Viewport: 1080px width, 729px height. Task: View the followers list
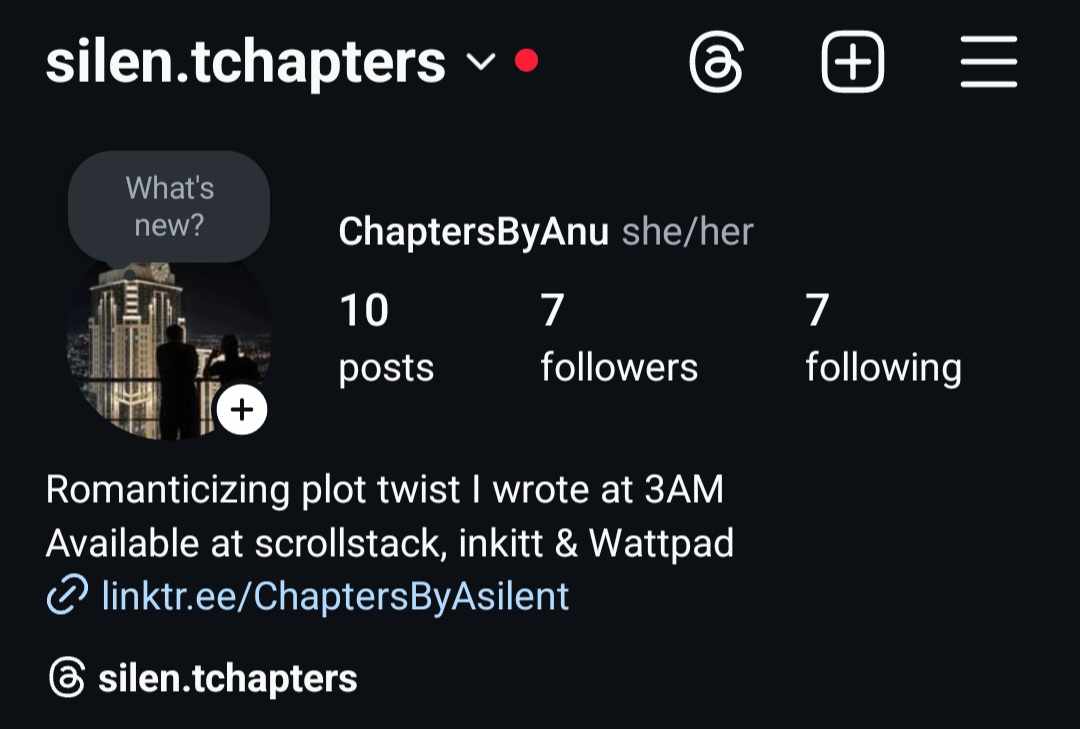[618, 339]
